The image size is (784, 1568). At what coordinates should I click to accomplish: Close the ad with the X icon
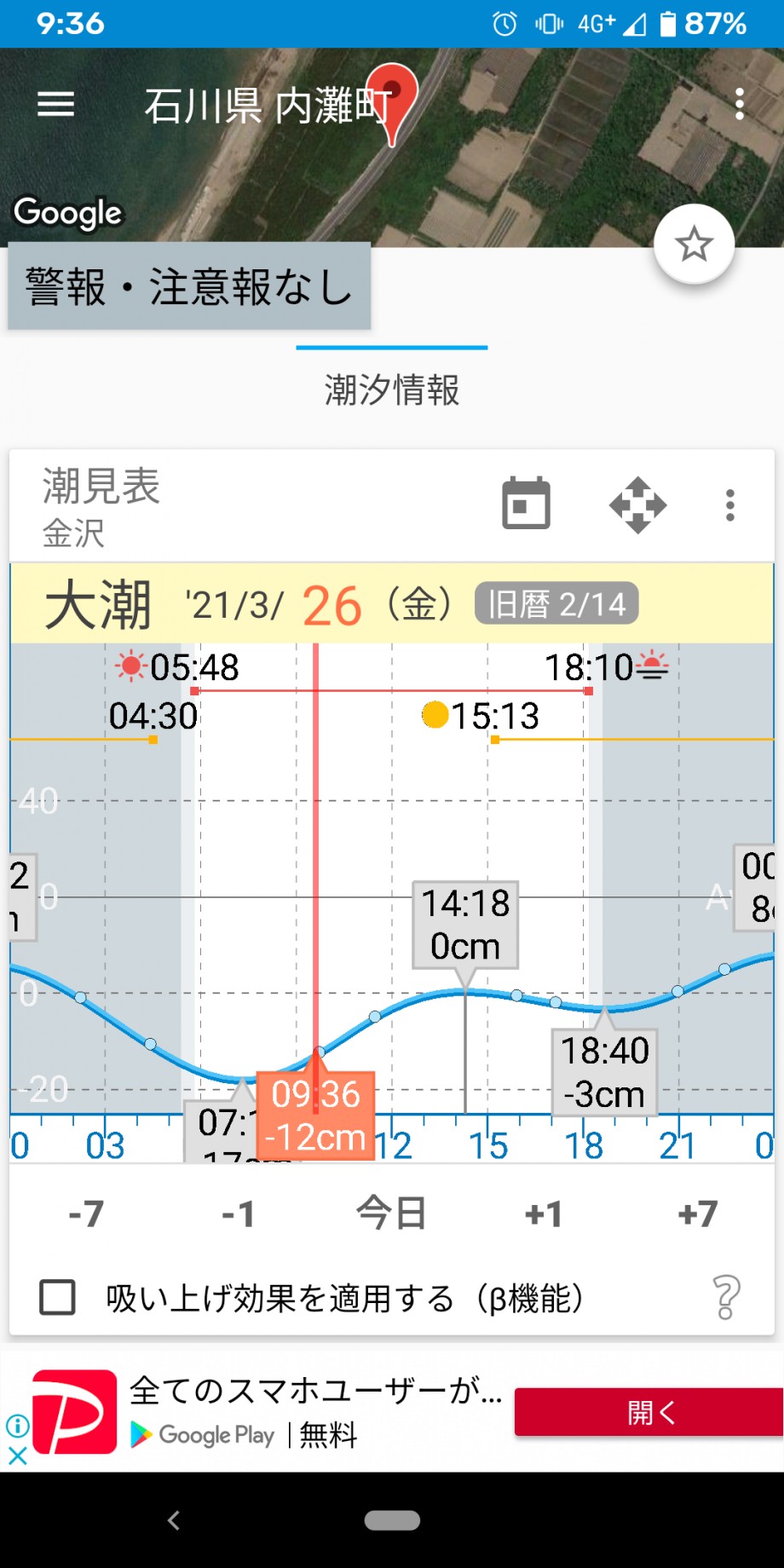[x=17, y=1455]
